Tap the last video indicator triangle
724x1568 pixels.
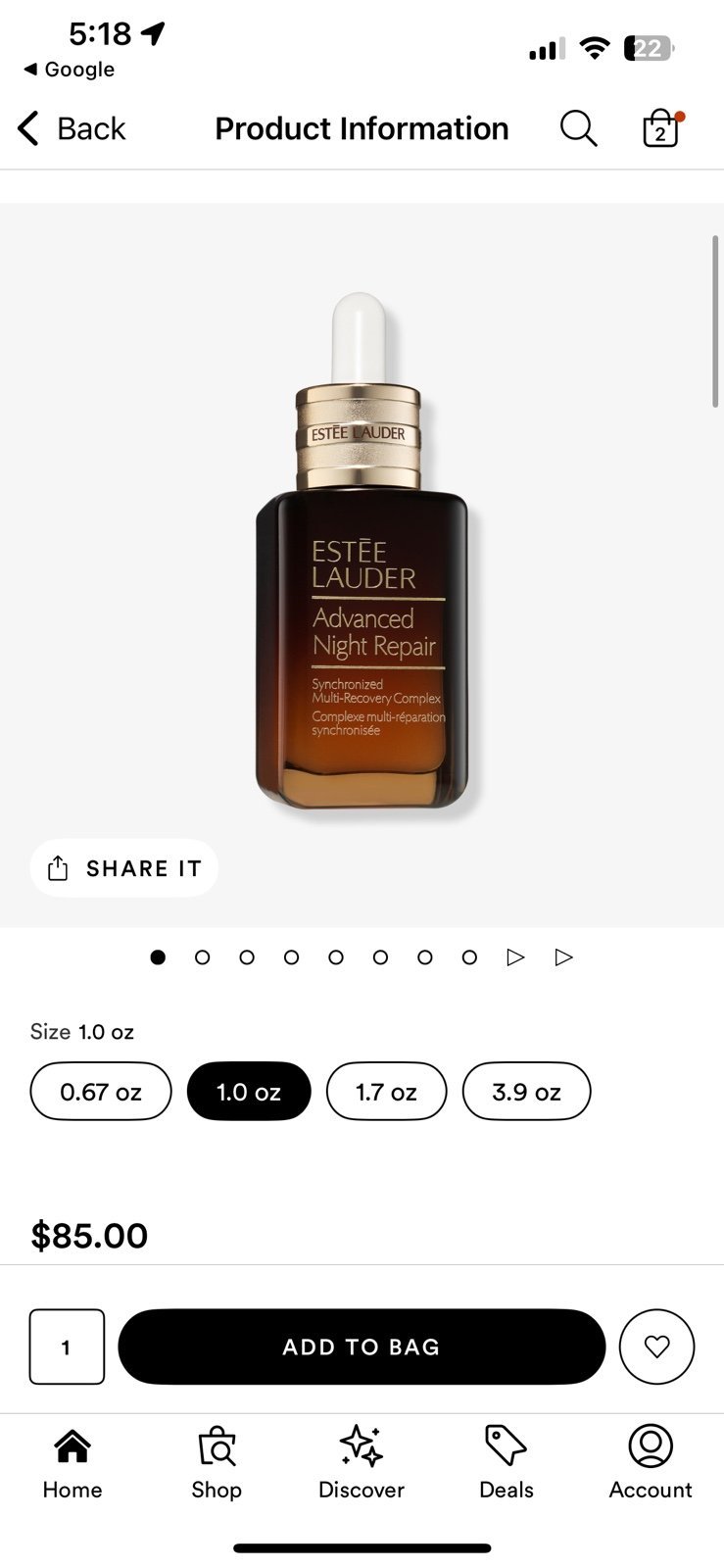point(563,957)
